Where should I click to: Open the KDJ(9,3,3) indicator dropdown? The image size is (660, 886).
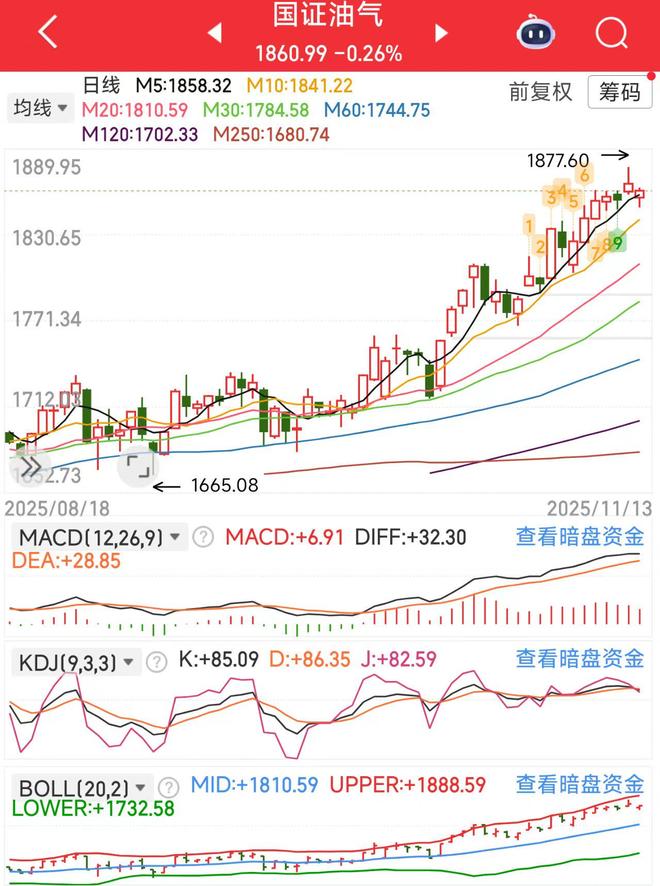[76, 660]
